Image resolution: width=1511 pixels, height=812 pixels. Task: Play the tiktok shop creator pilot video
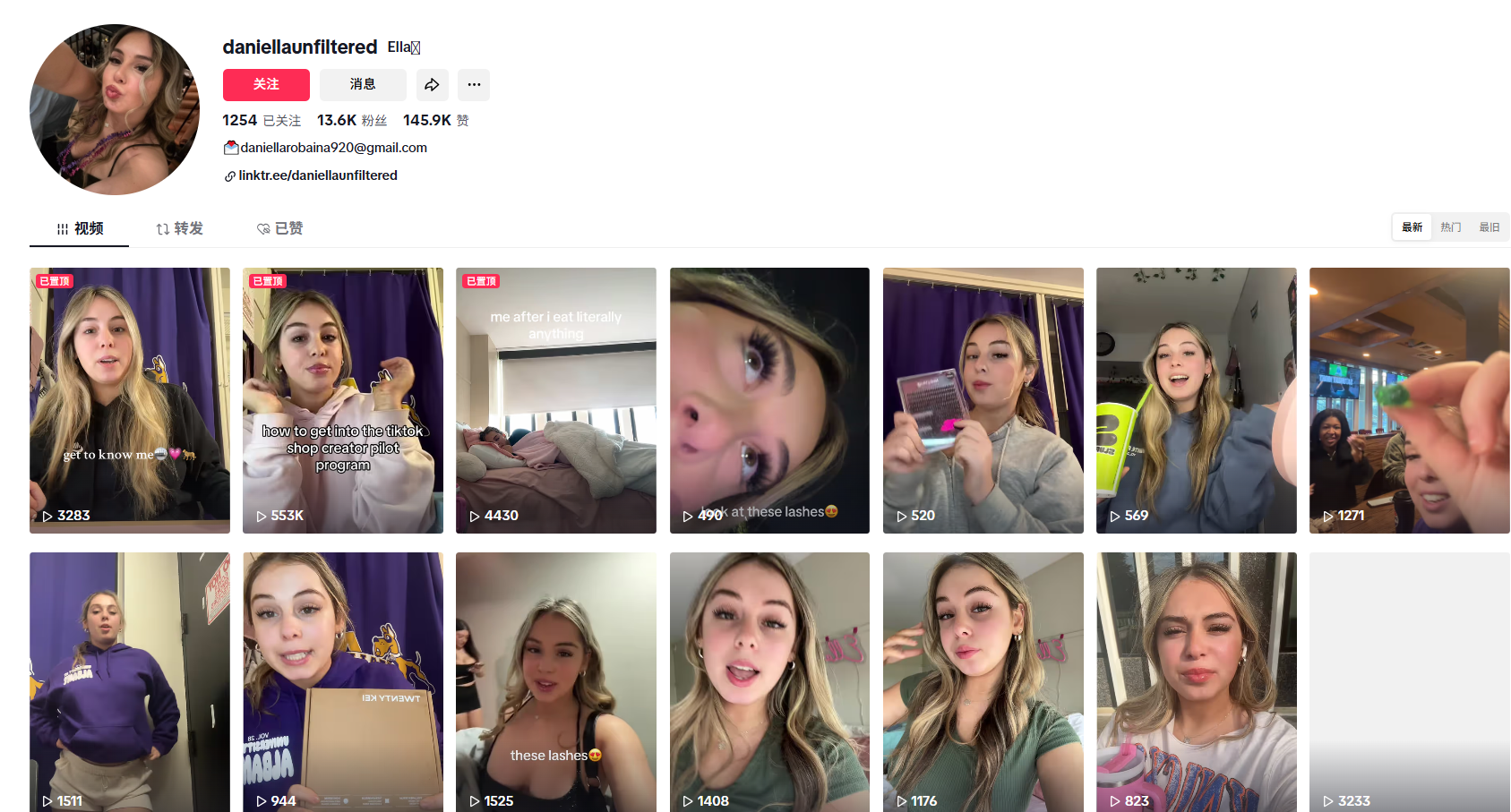343,400
